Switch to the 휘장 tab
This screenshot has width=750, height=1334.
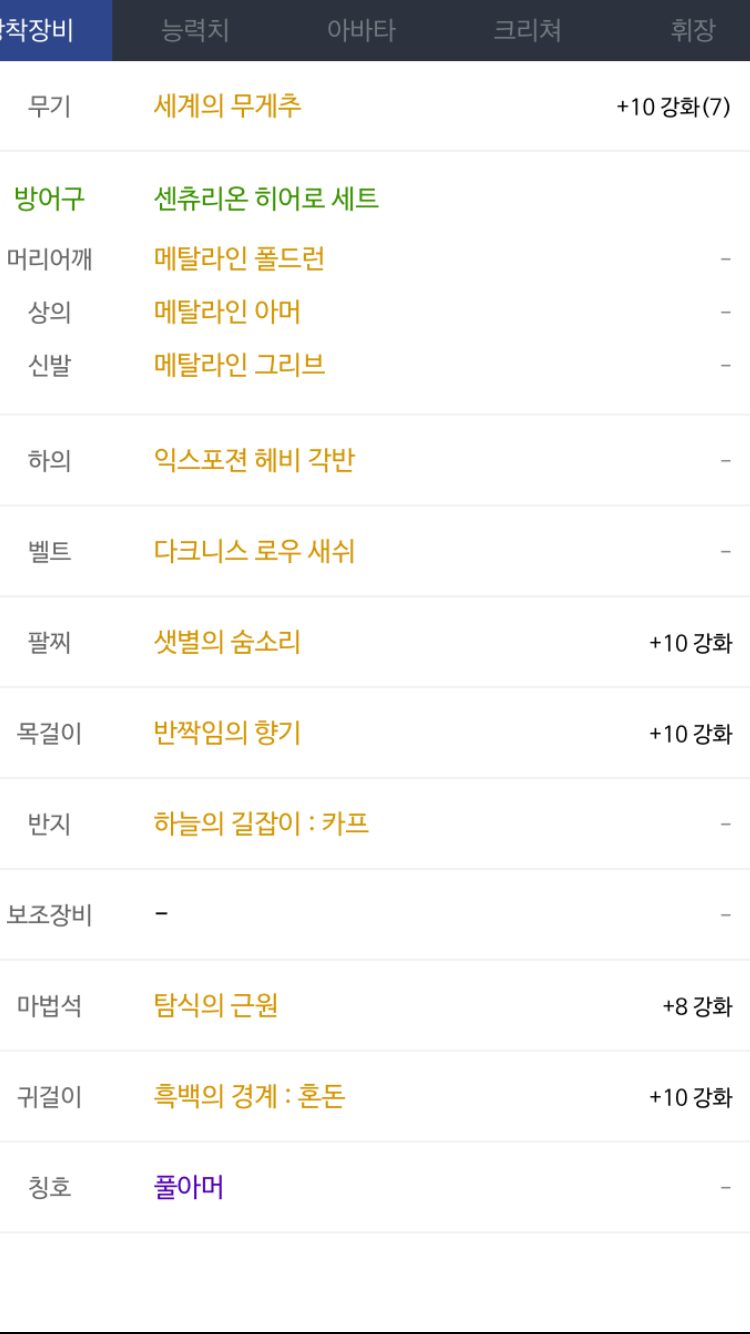(692, 30)
